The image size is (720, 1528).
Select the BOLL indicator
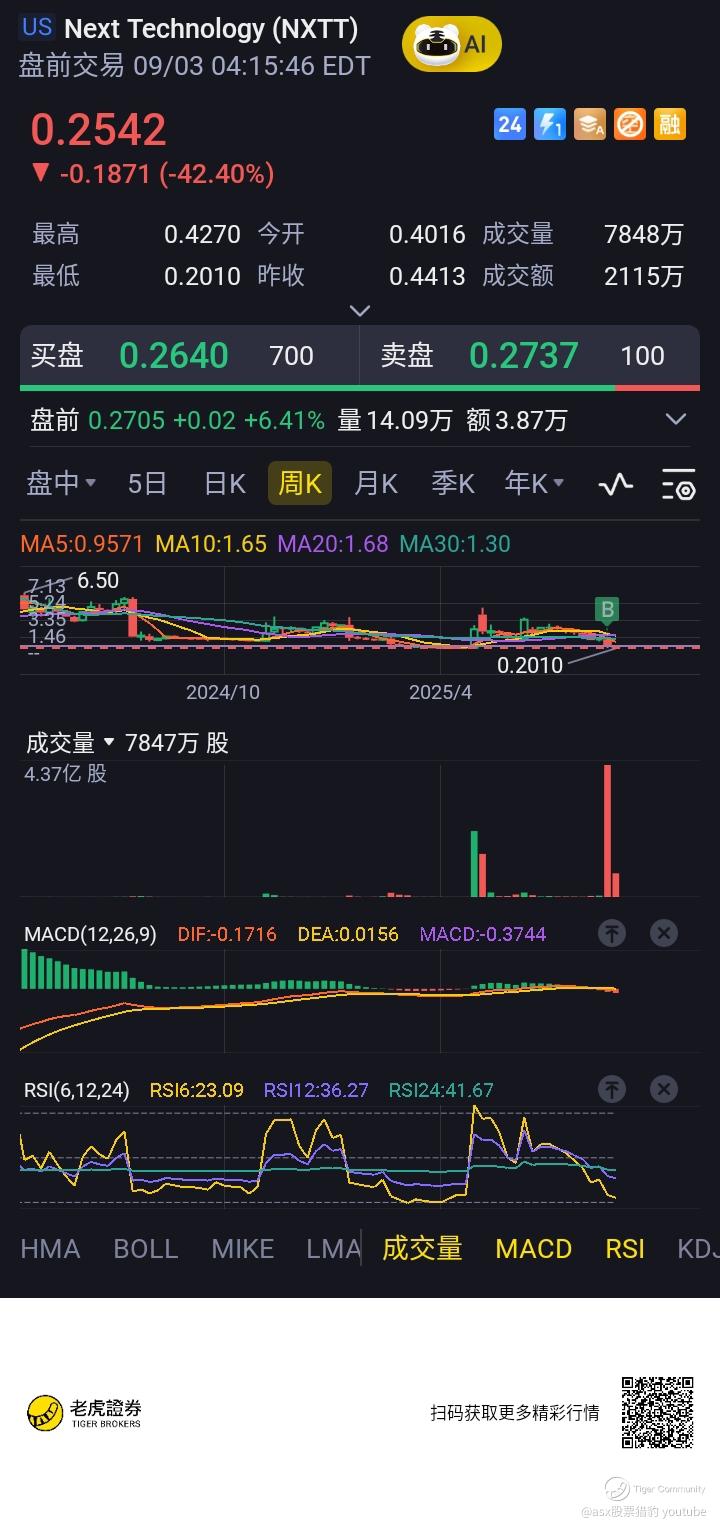[146, 1249]
